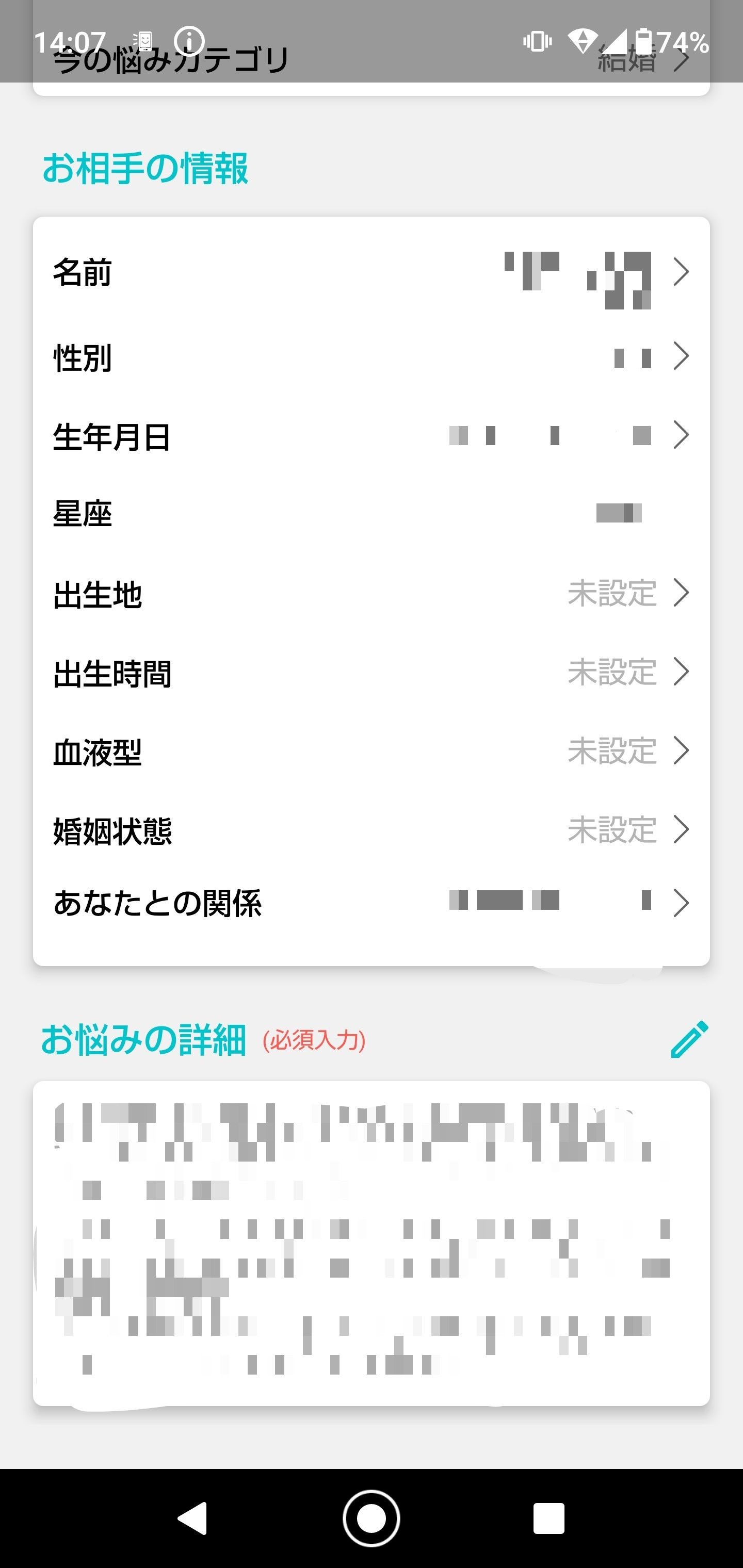Set the 婚姻状態 row
Viewport: 743px width, 1568px height.
[371, 830]
